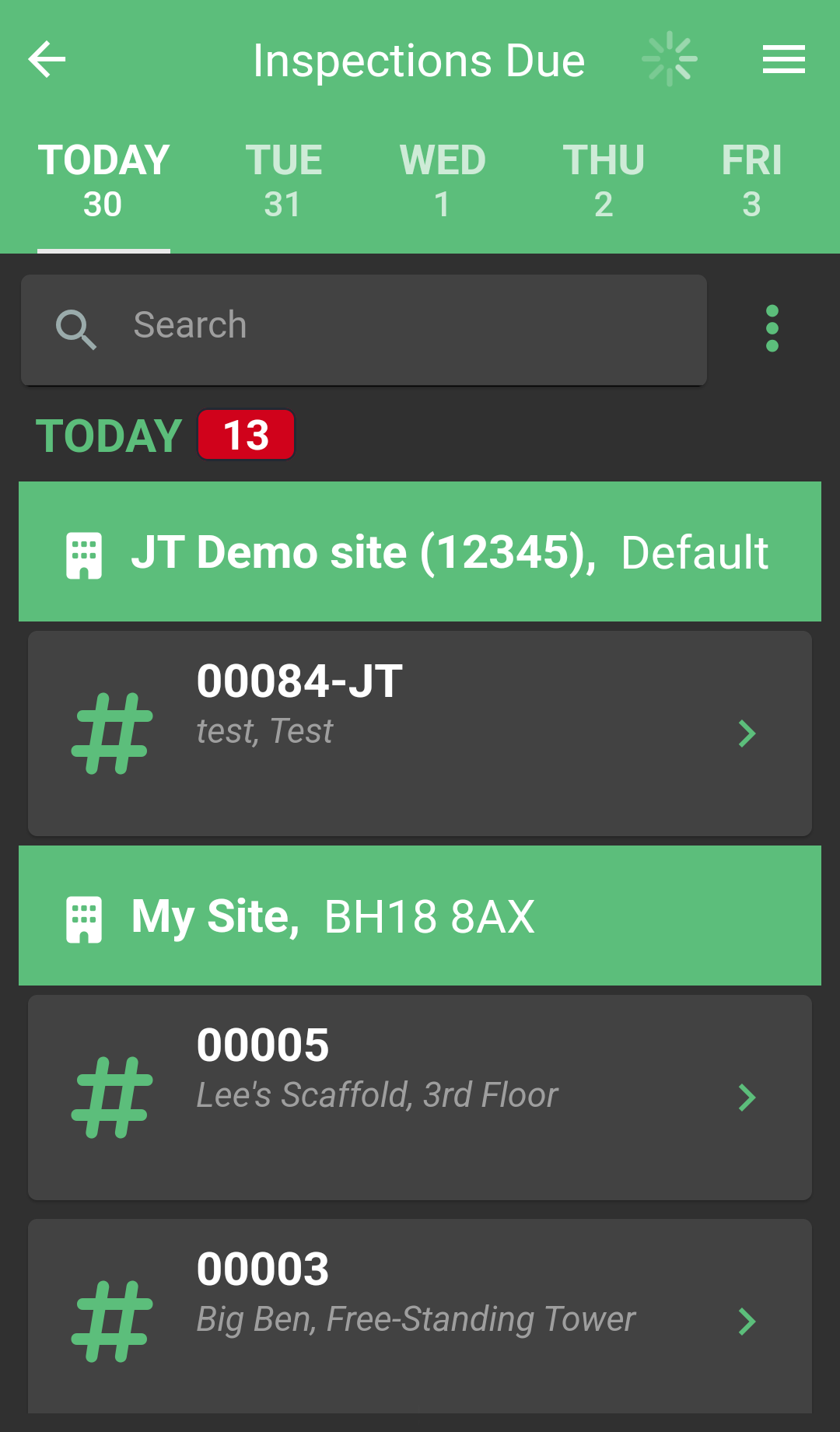
Task: Open inspection 00005 Lee's Scaffold
Action: pos(420,1098)
